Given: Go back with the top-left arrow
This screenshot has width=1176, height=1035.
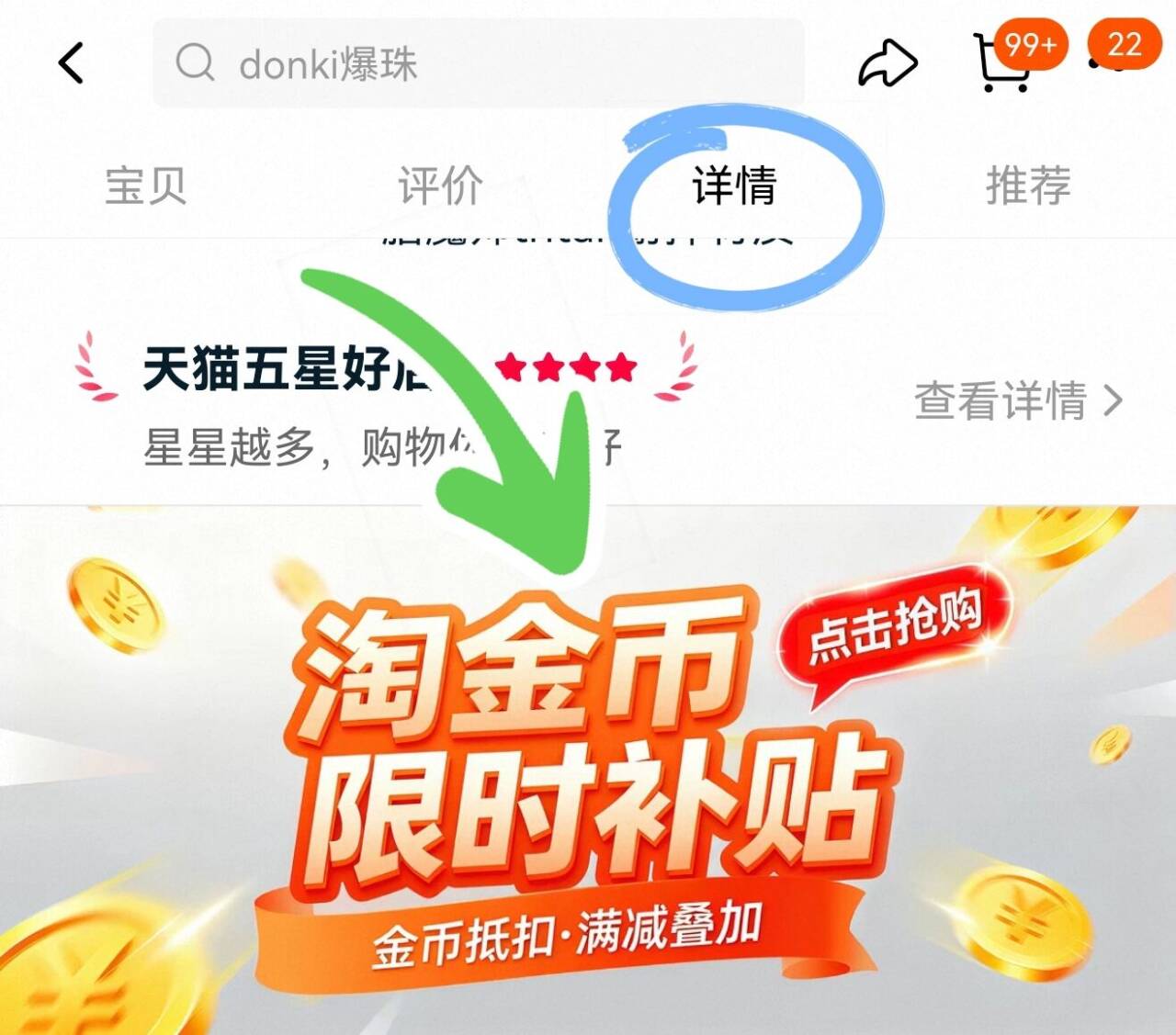Looking at the screenshot, I should coord(71,63).
